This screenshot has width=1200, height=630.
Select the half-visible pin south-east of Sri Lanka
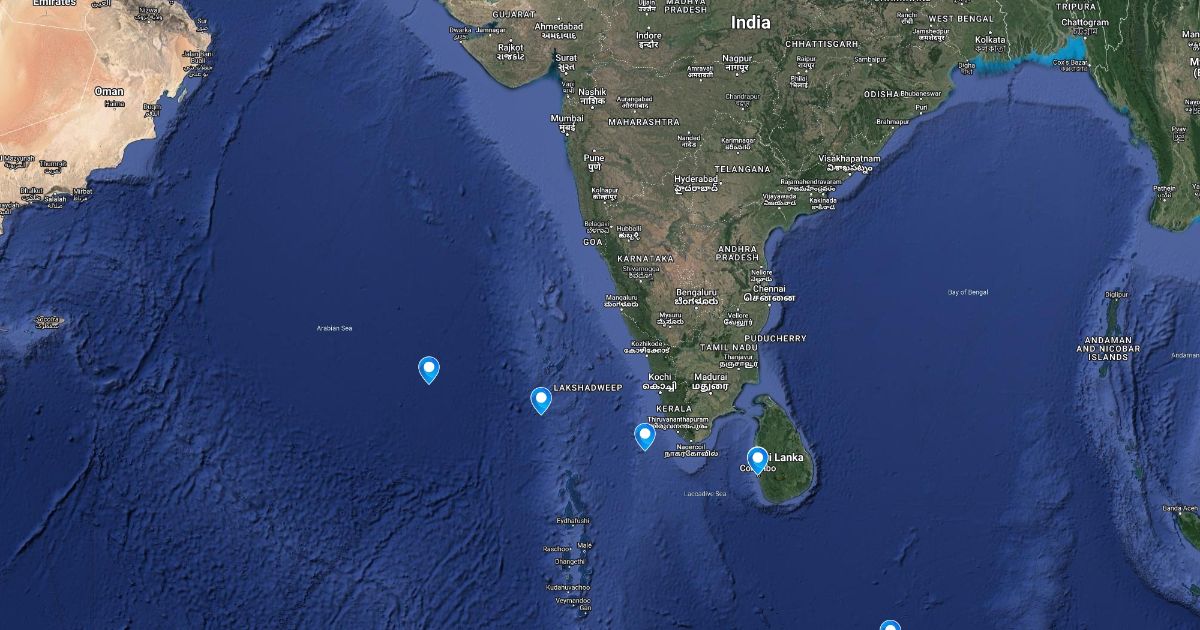[x=890, y=626]
